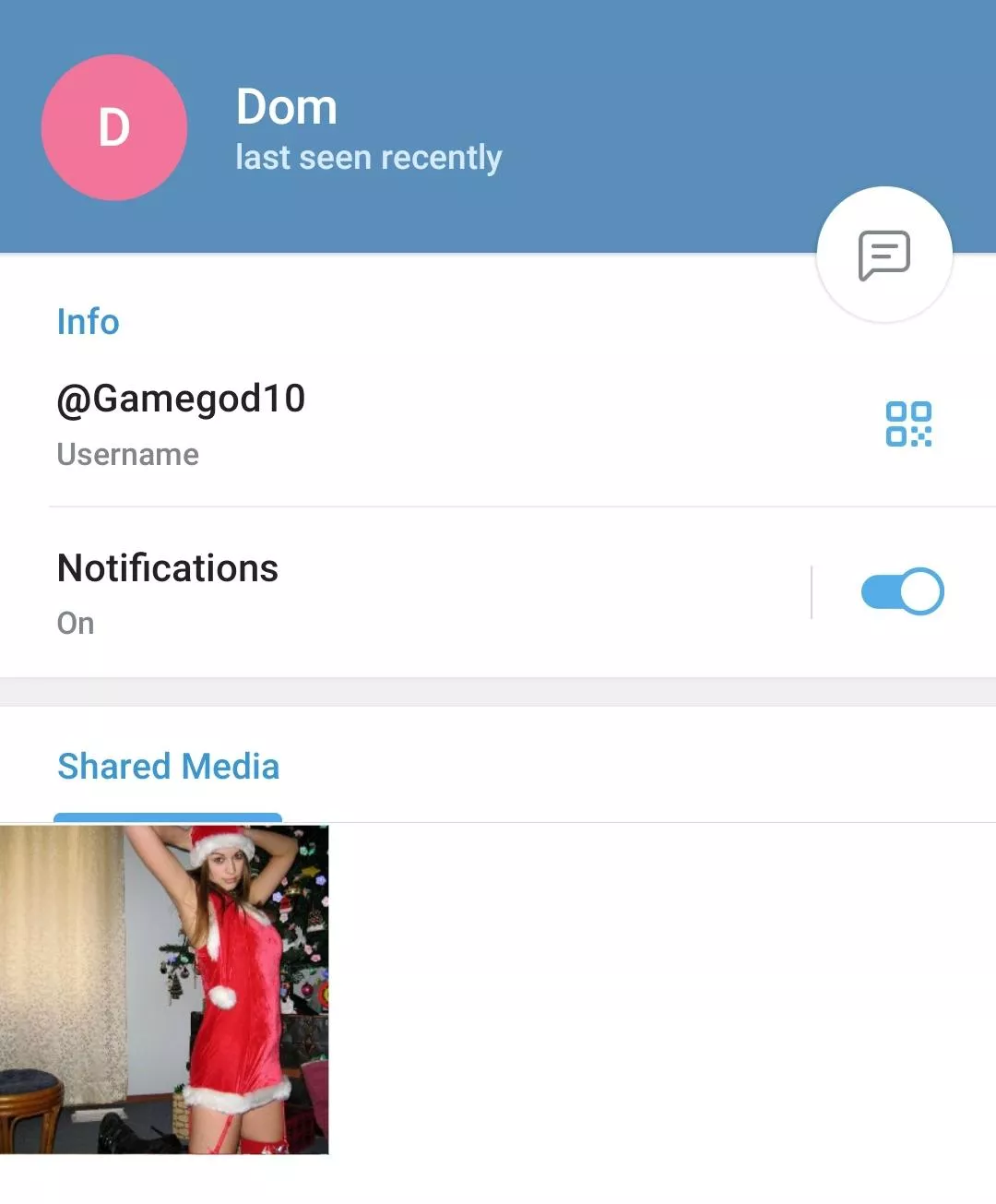Select the Shared Media tab

(168, 768)
